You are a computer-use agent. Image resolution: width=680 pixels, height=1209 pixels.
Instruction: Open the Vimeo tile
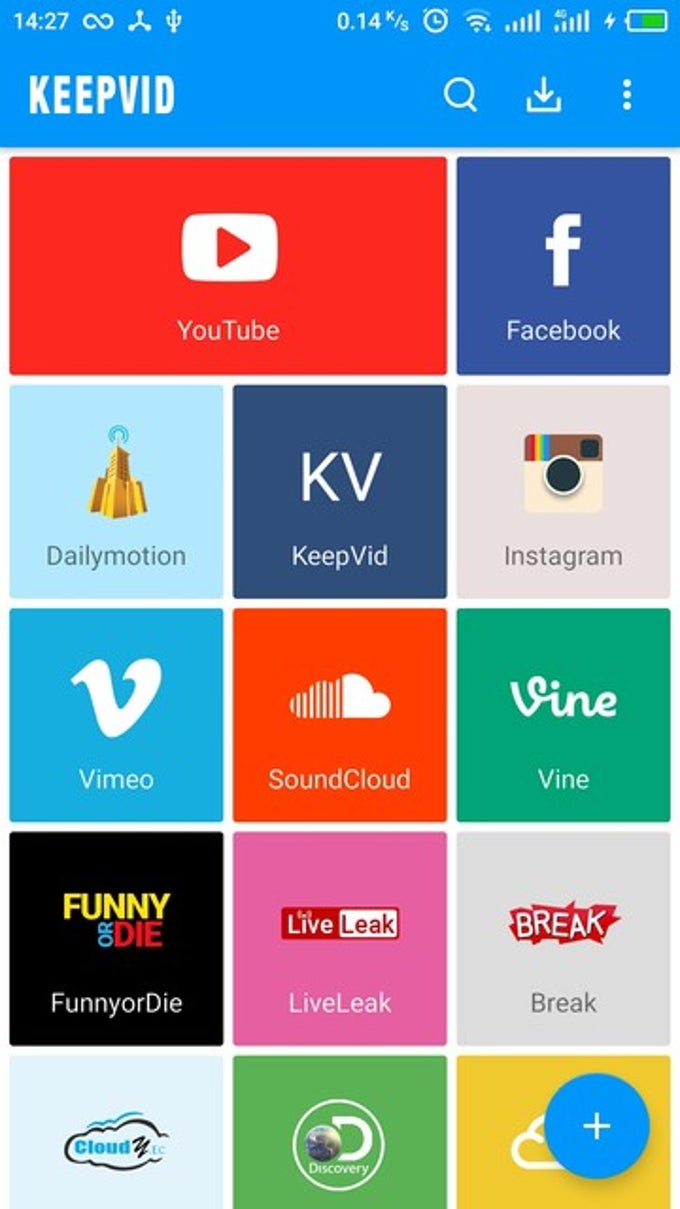pos(116,714)
